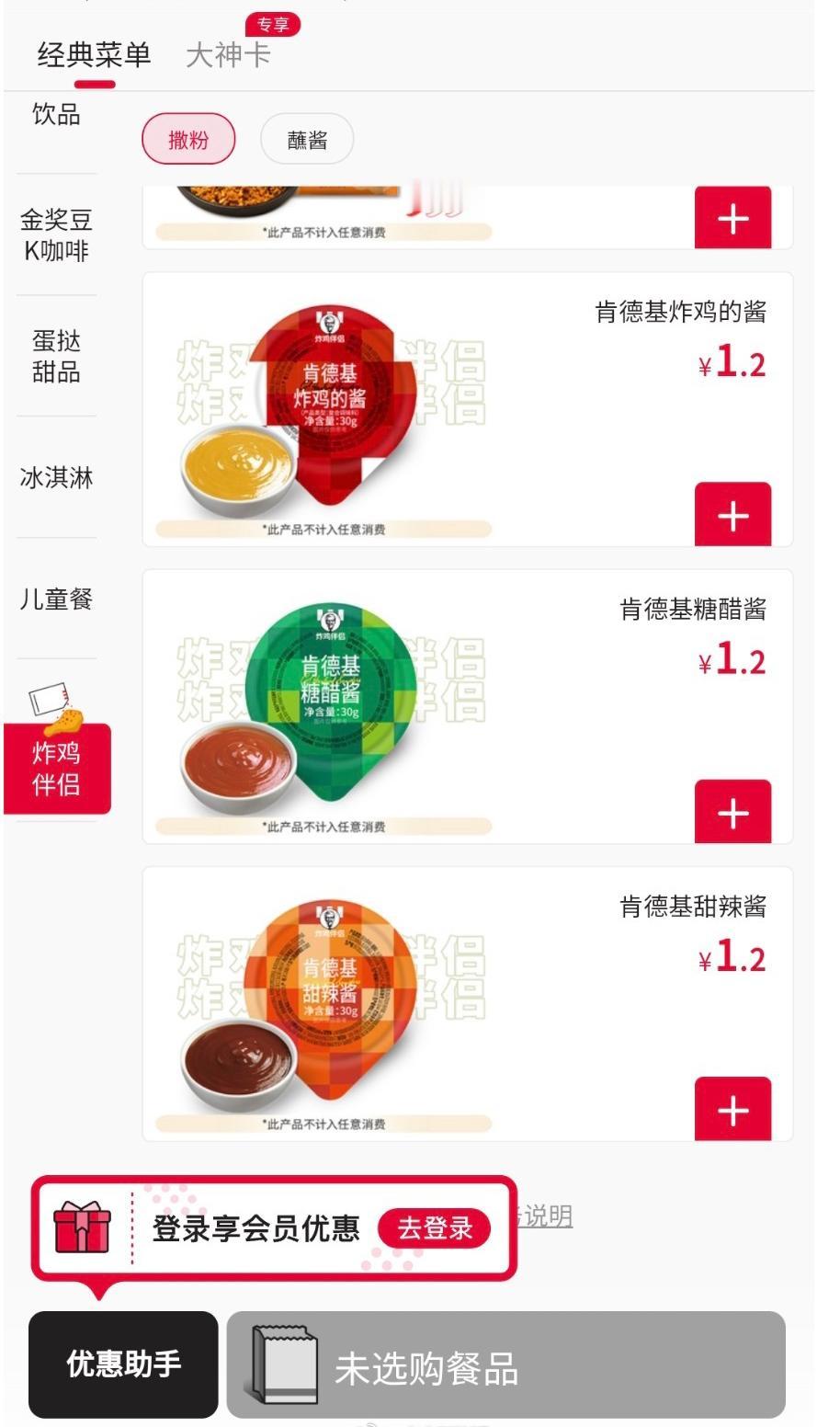The width and height of the screenshot is (840, 1427).
Task: Click the 专享 badge above 大神卡
Action: point(273,25)
